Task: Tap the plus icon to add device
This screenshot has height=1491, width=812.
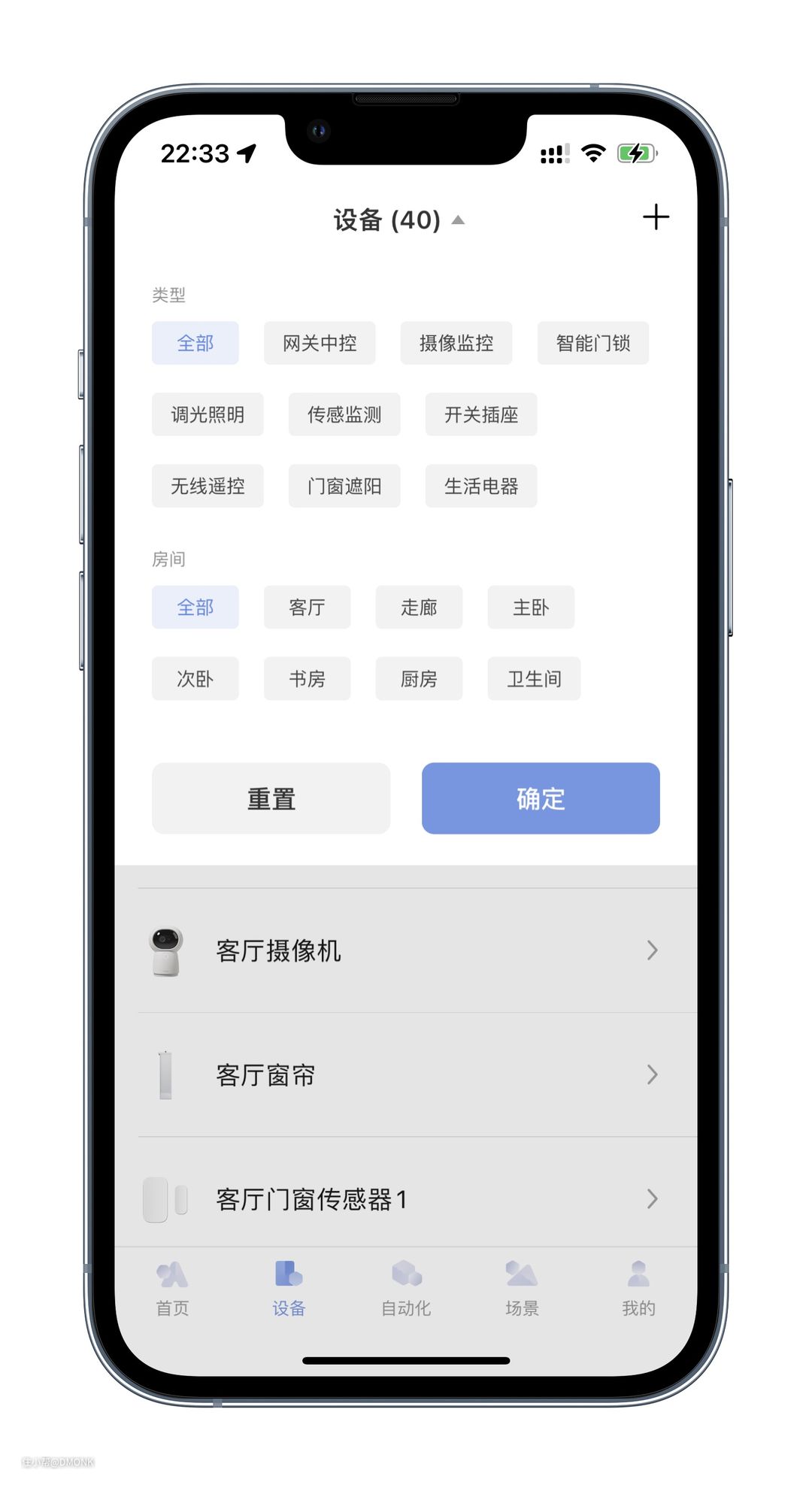Action: [656, 217]
